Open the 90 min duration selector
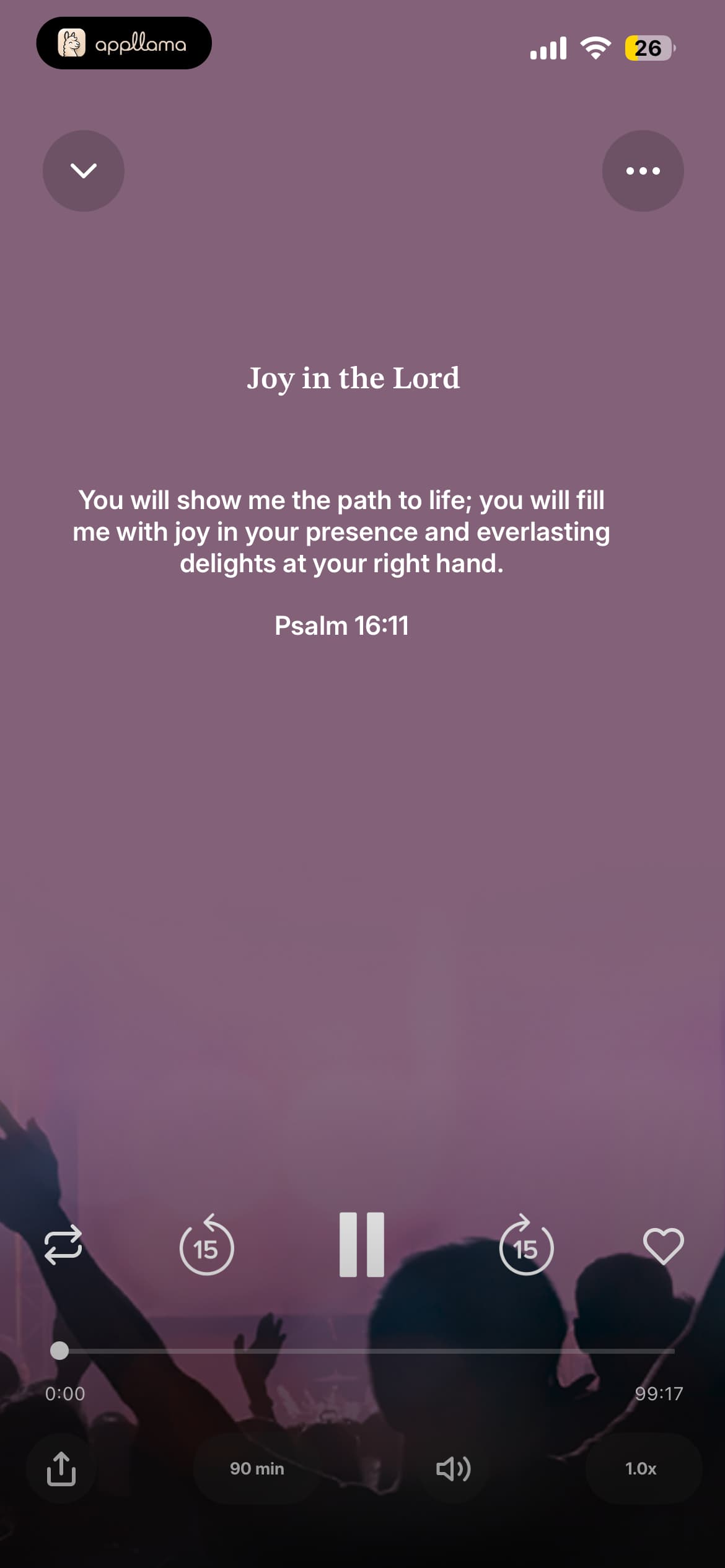 pyautogui.click(x=257, y=1468)
